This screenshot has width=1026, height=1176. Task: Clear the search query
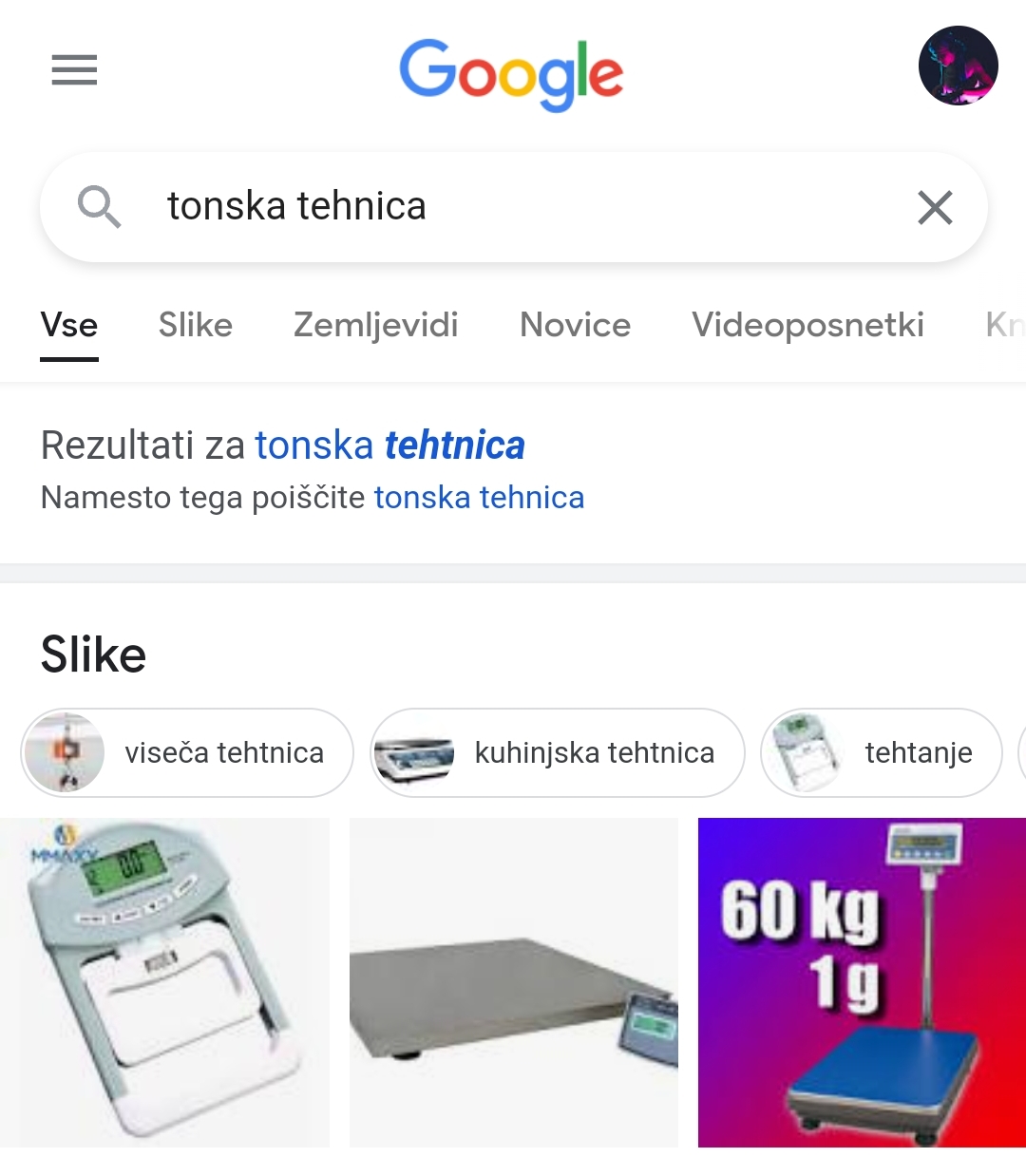tap(935, 207)
